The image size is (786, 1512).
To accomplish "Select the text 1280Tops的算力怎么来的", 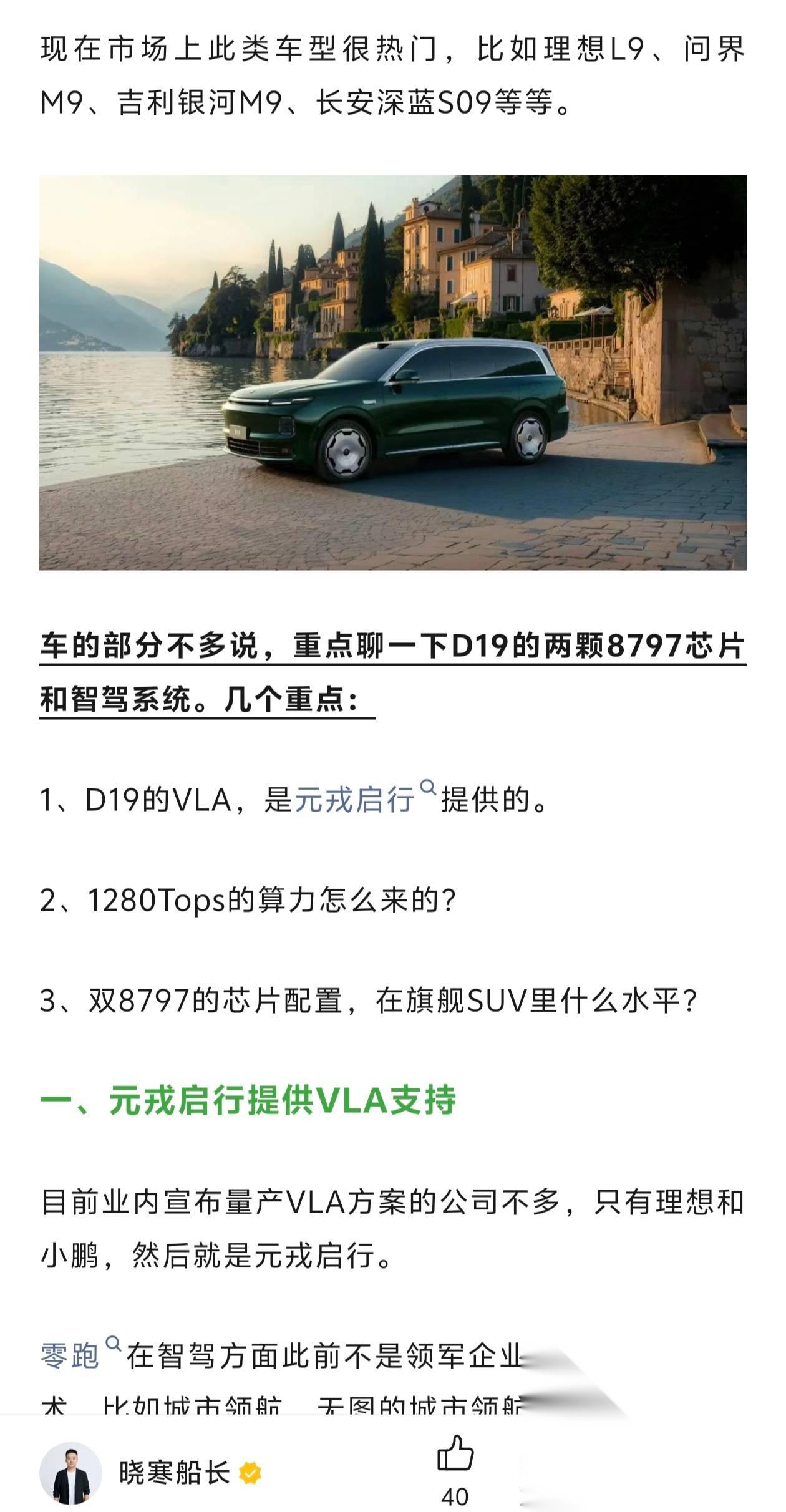I will coord(250,901).
